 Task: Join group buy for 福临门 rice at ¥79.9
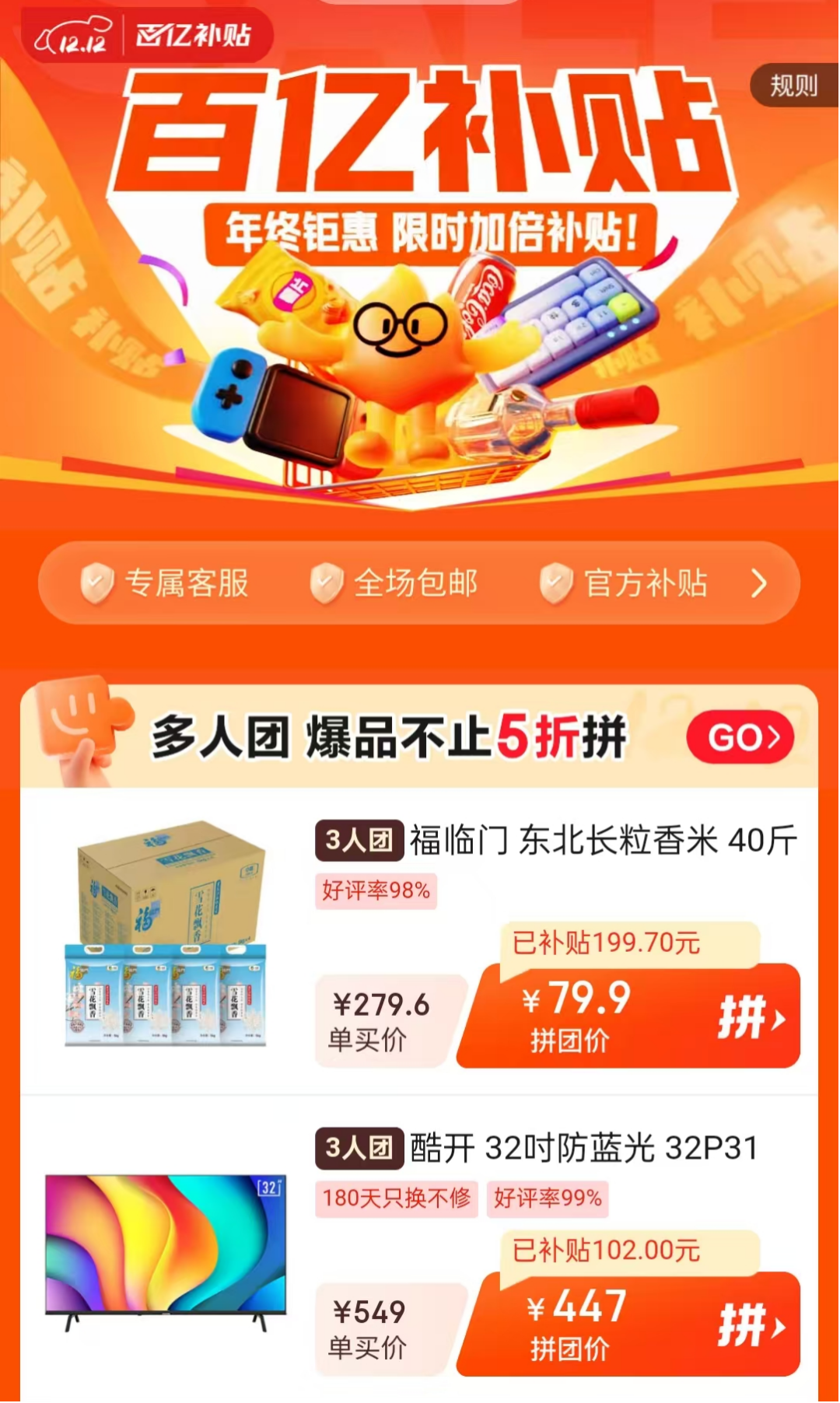pos(628,1016)
